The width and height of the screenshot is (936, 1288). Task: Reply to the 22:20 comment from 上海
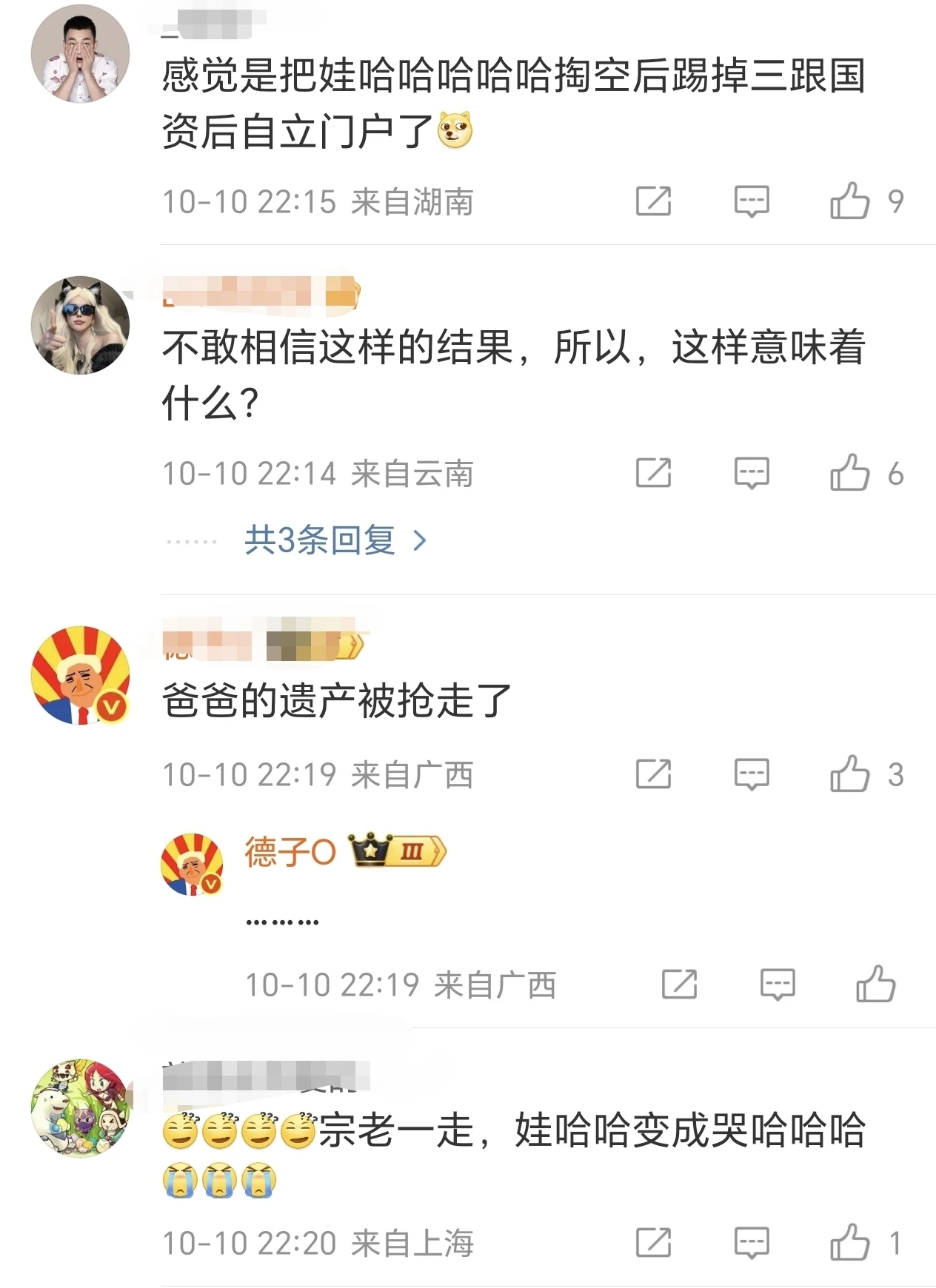(x=752, y=1243)
